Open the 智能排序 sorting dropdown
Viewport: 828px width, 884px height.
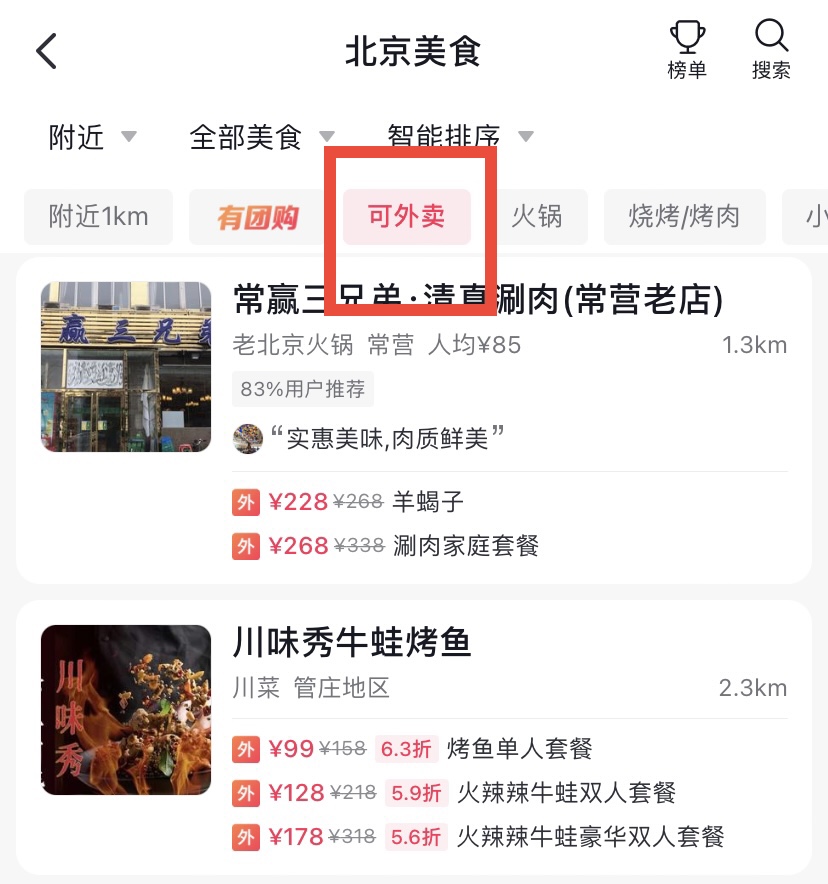[x=455, y=138]
